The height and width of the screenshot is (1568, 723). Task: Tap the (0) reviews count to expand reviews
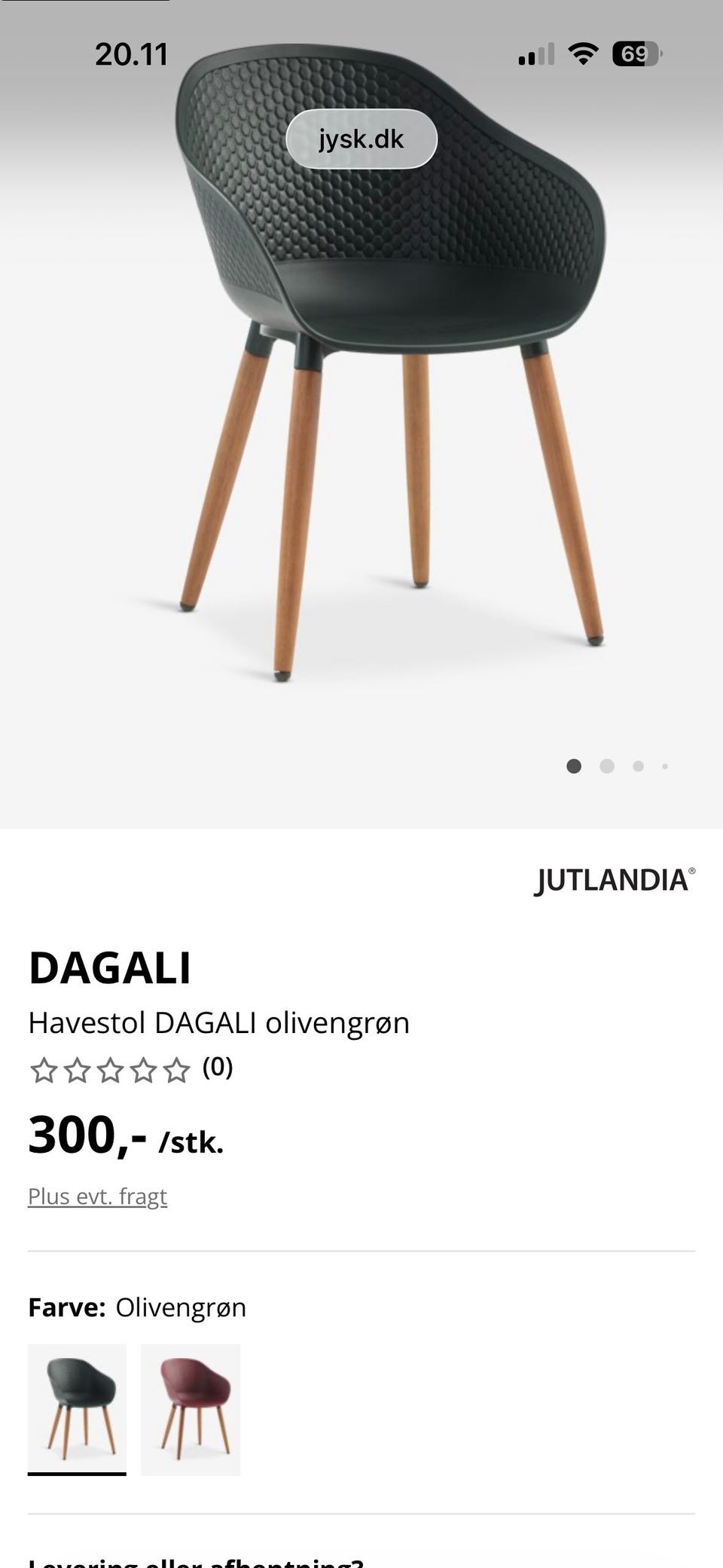click(x=218, y=1068)
